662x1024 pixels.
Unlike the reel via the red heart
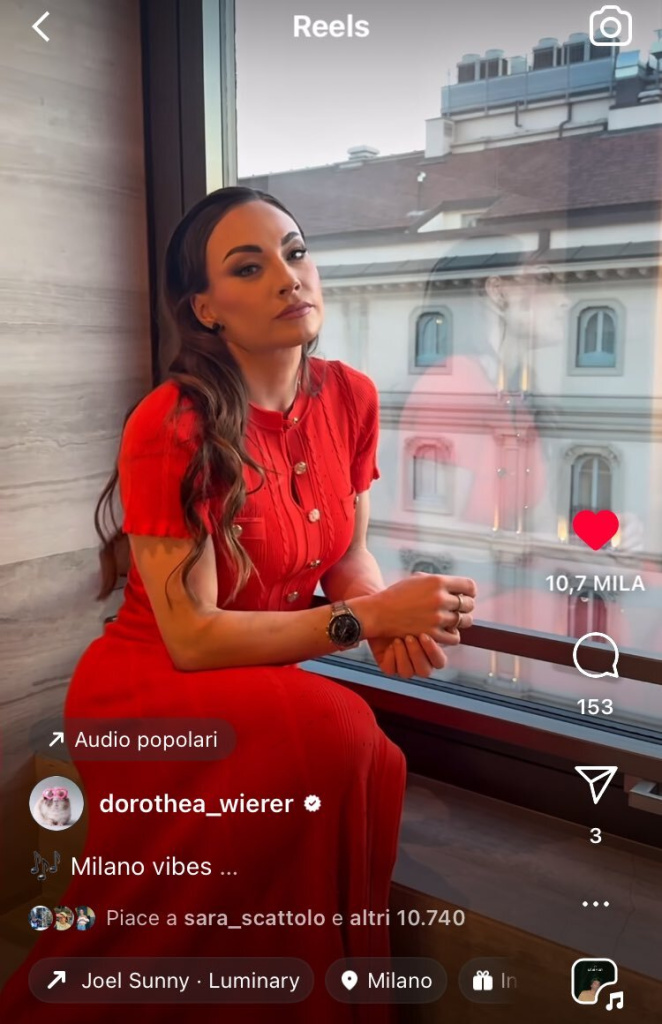[595, 530]
